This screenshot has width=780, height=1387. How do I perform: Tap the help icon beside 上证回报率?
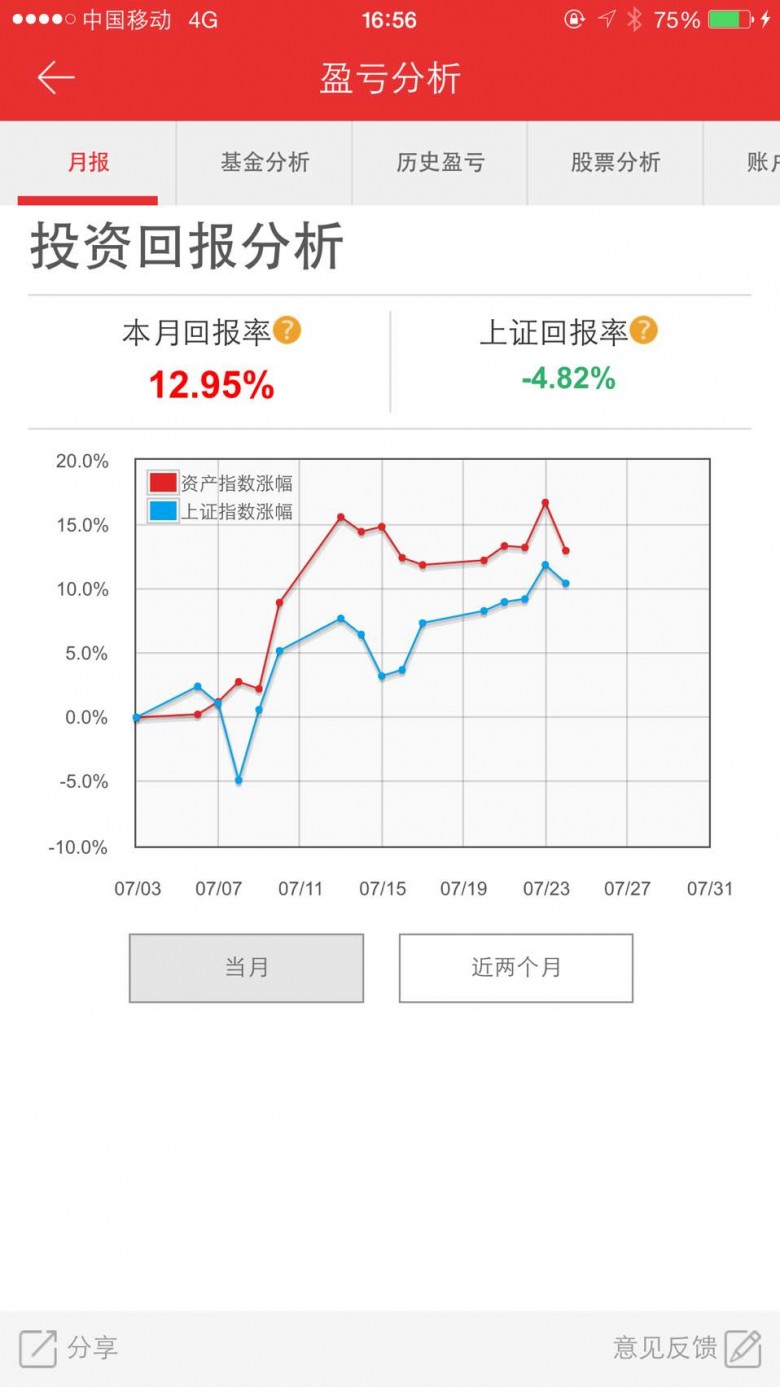click(644, 330)
